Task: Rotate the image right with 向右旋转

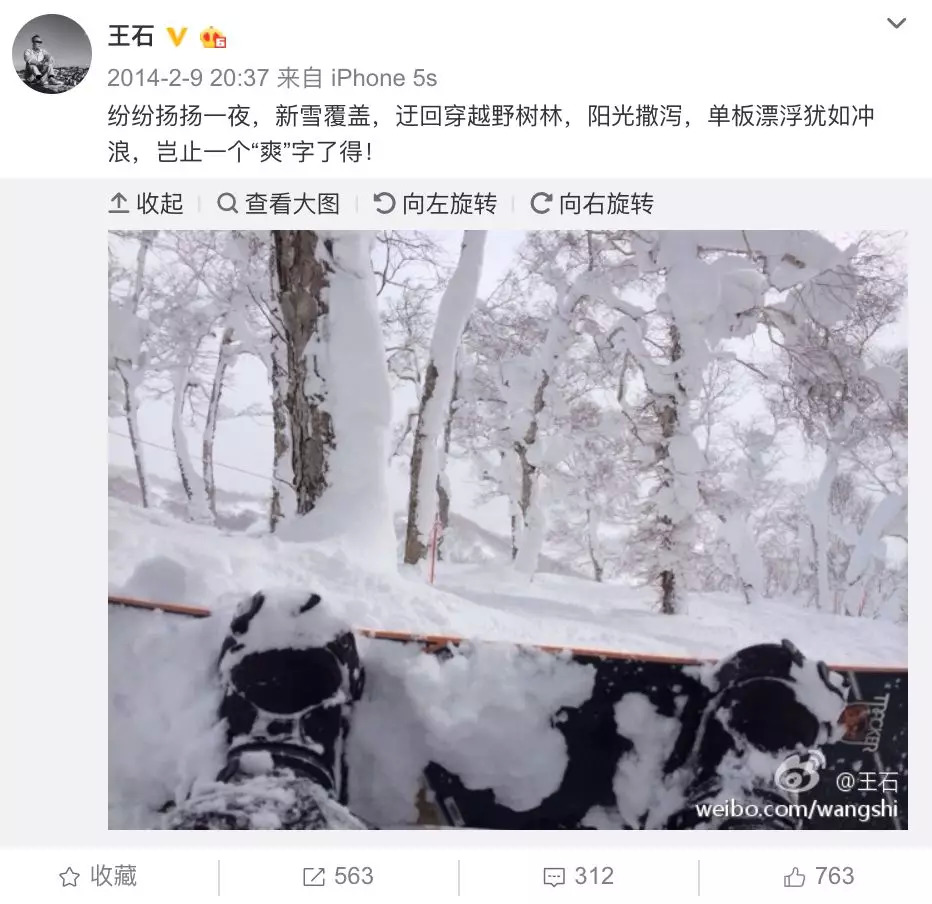Action: (592, 204)
